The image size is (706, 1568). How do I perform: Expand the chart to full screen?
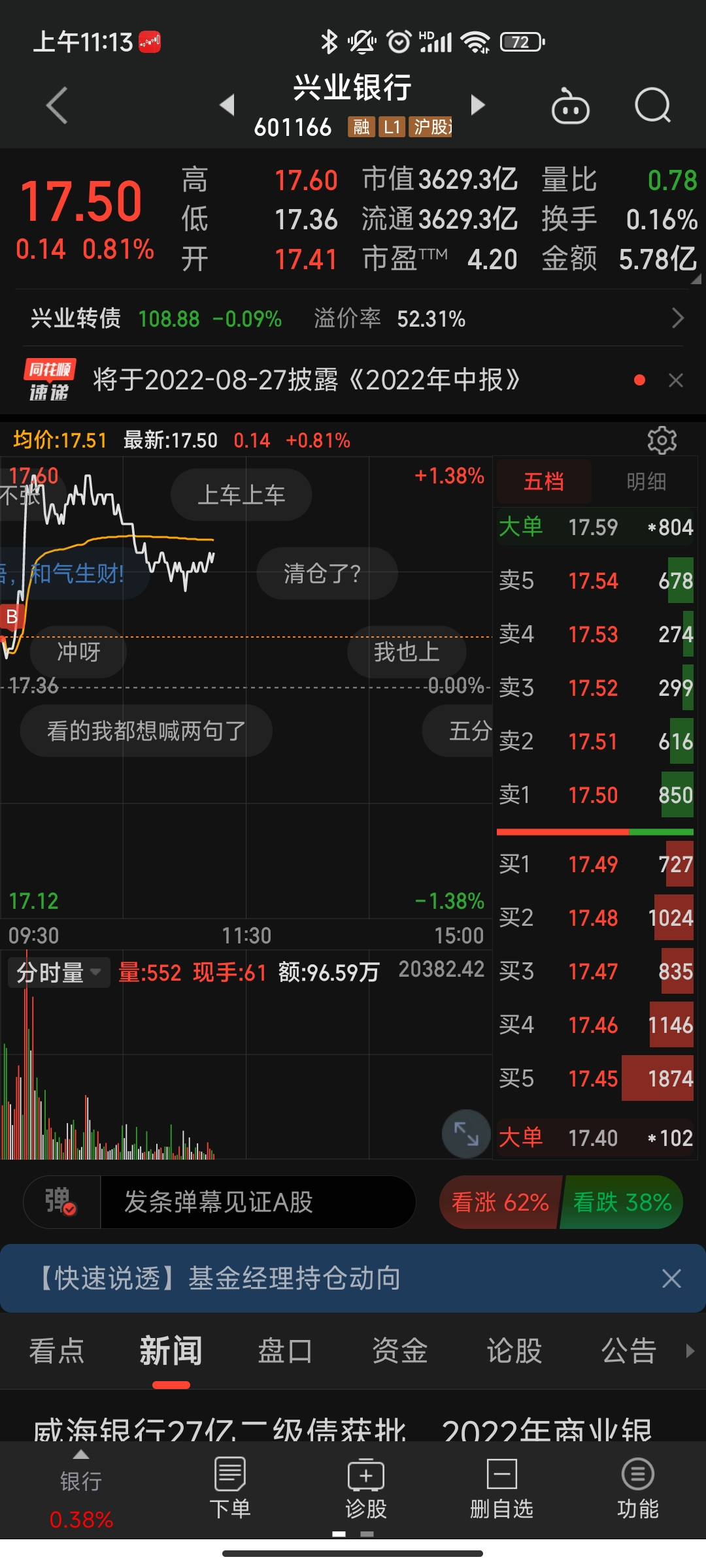(x=466, y=1134)
